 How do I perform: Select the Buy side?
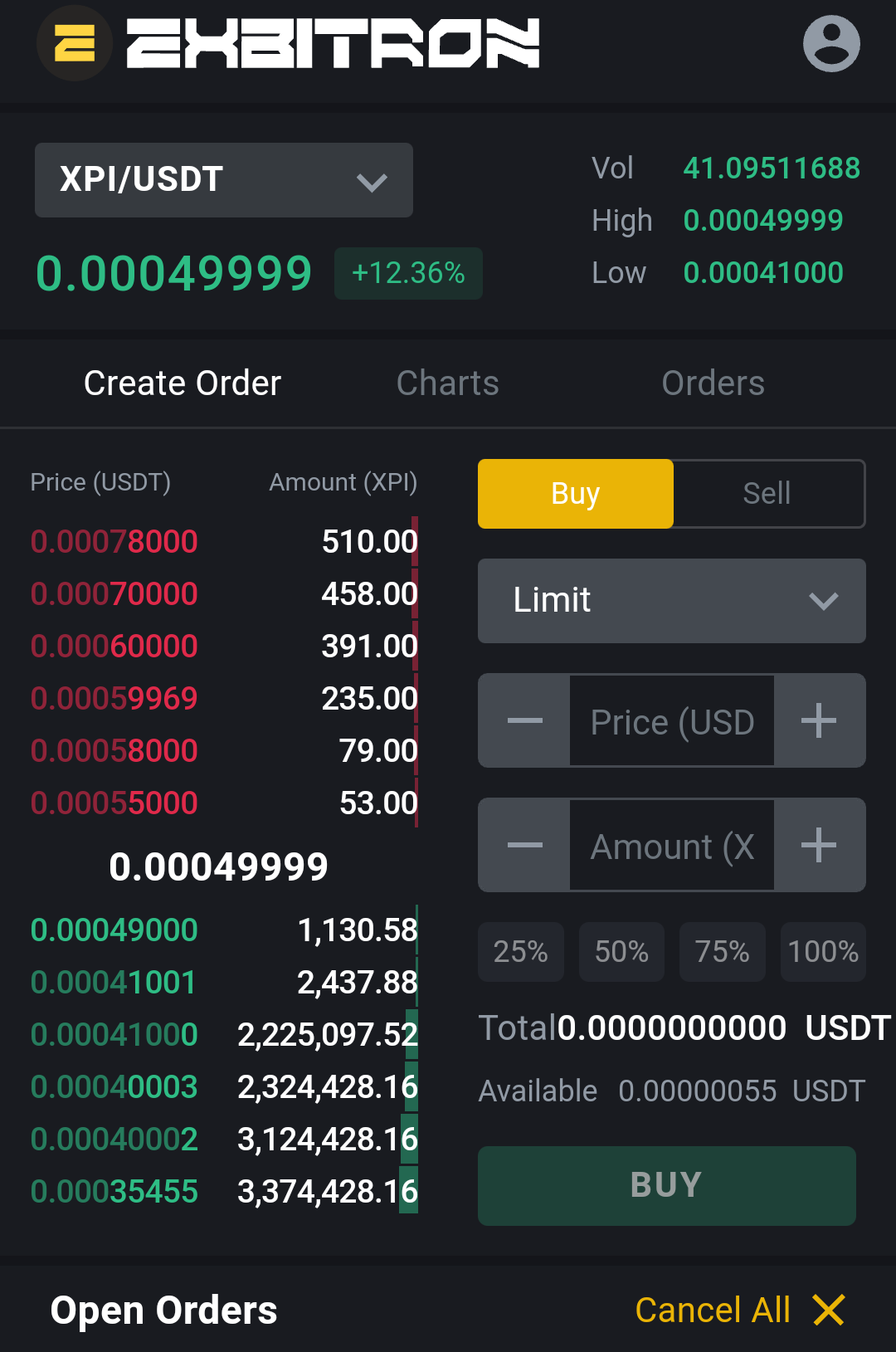coord(576,494)
